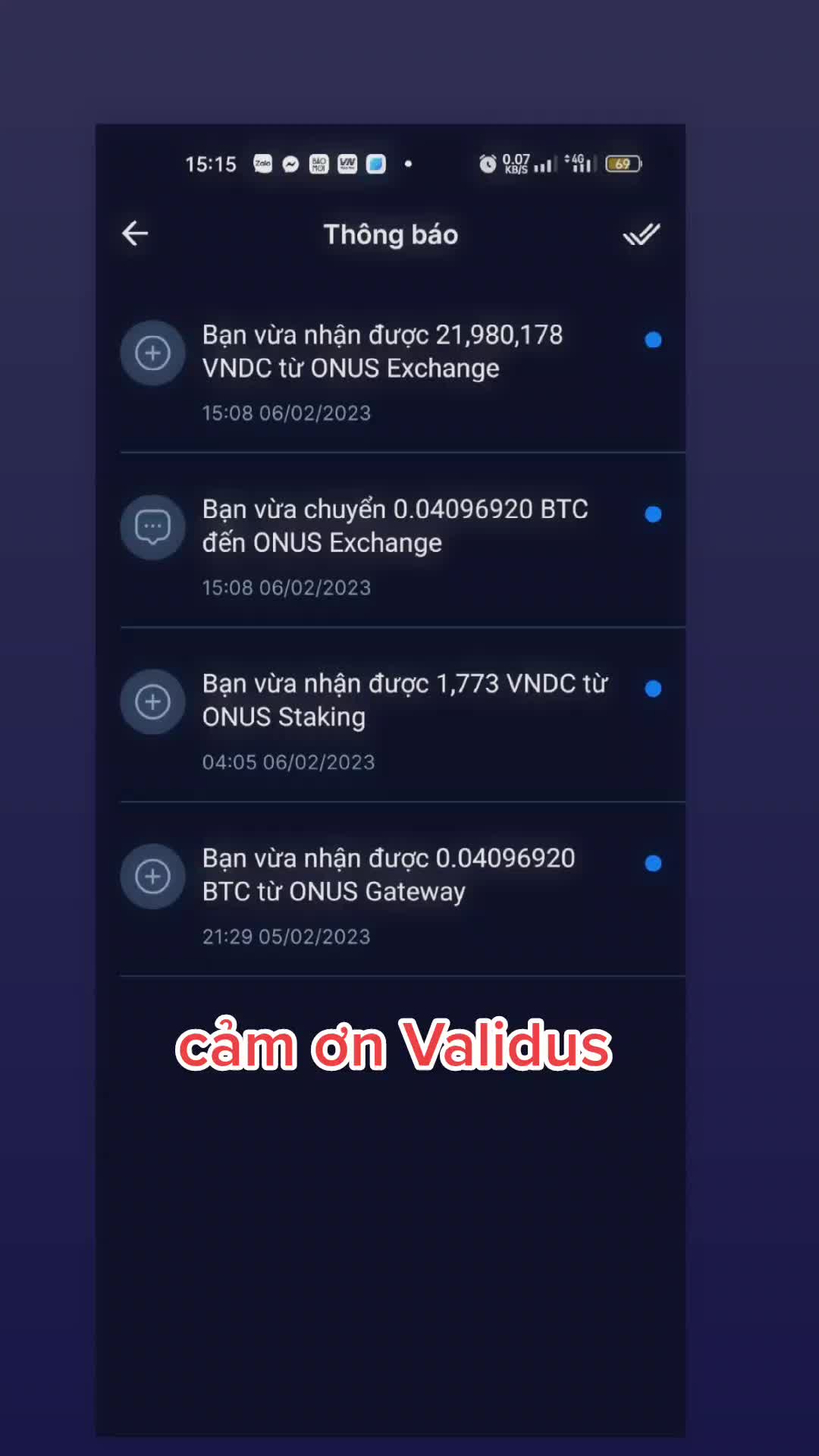Mark all notifications as read
819x1456 pixels.
click(x=641, y=234)
